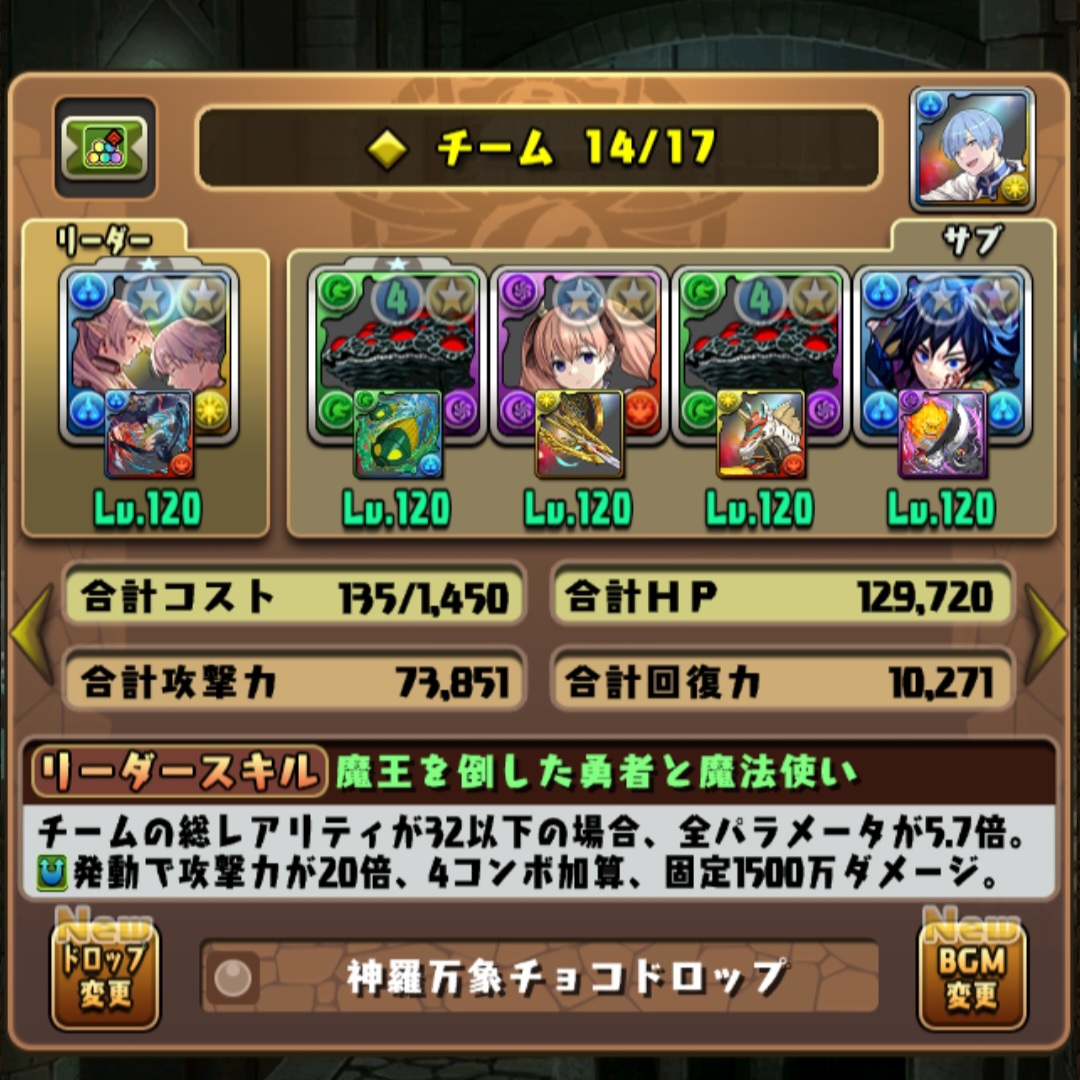Open the blue-haired helper monster portrait
The height and width of the screenshot is (1080, 1080).
point(972,150)
